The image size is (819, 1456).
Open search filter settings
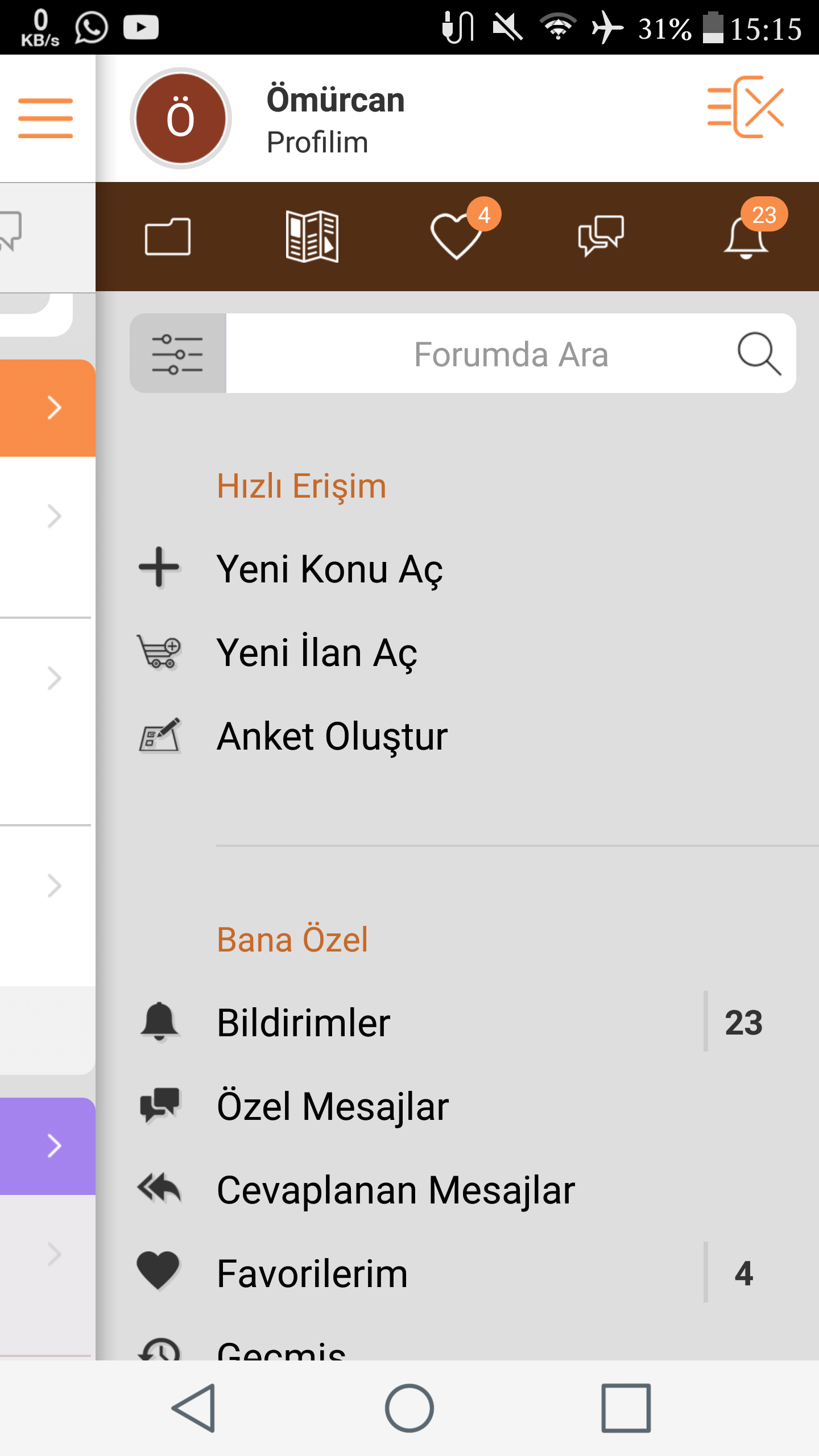[x=178, y=353]
